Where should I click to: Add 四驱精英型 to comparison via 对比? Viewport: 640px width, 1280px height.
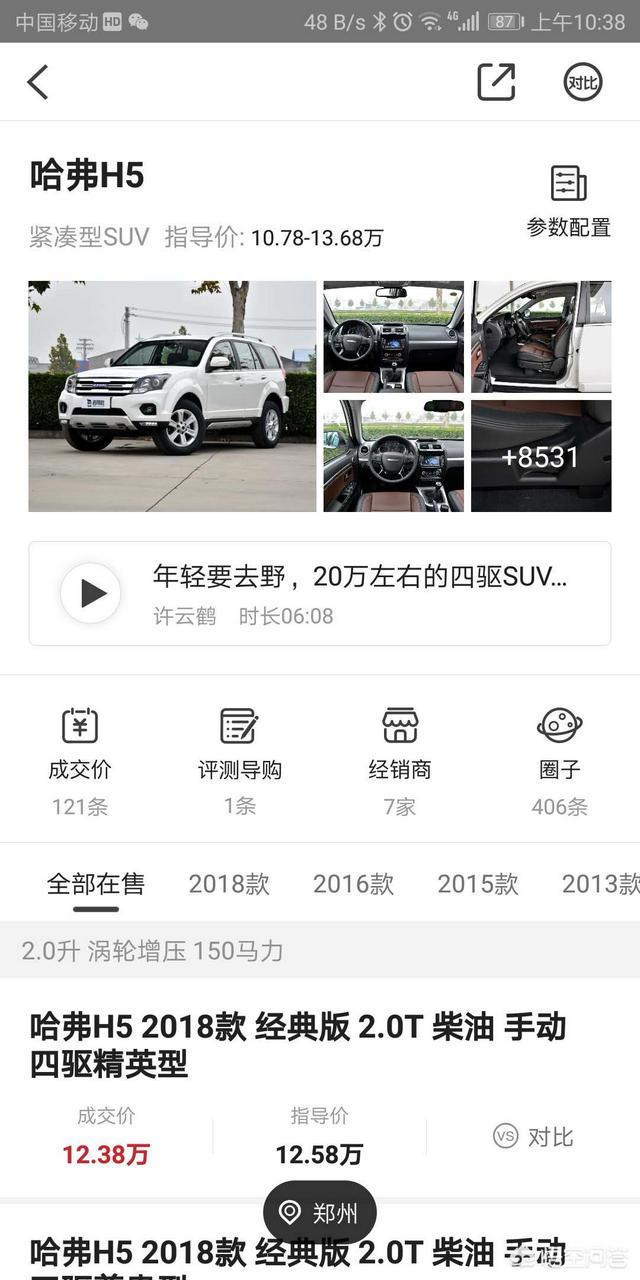[533, 1137]
